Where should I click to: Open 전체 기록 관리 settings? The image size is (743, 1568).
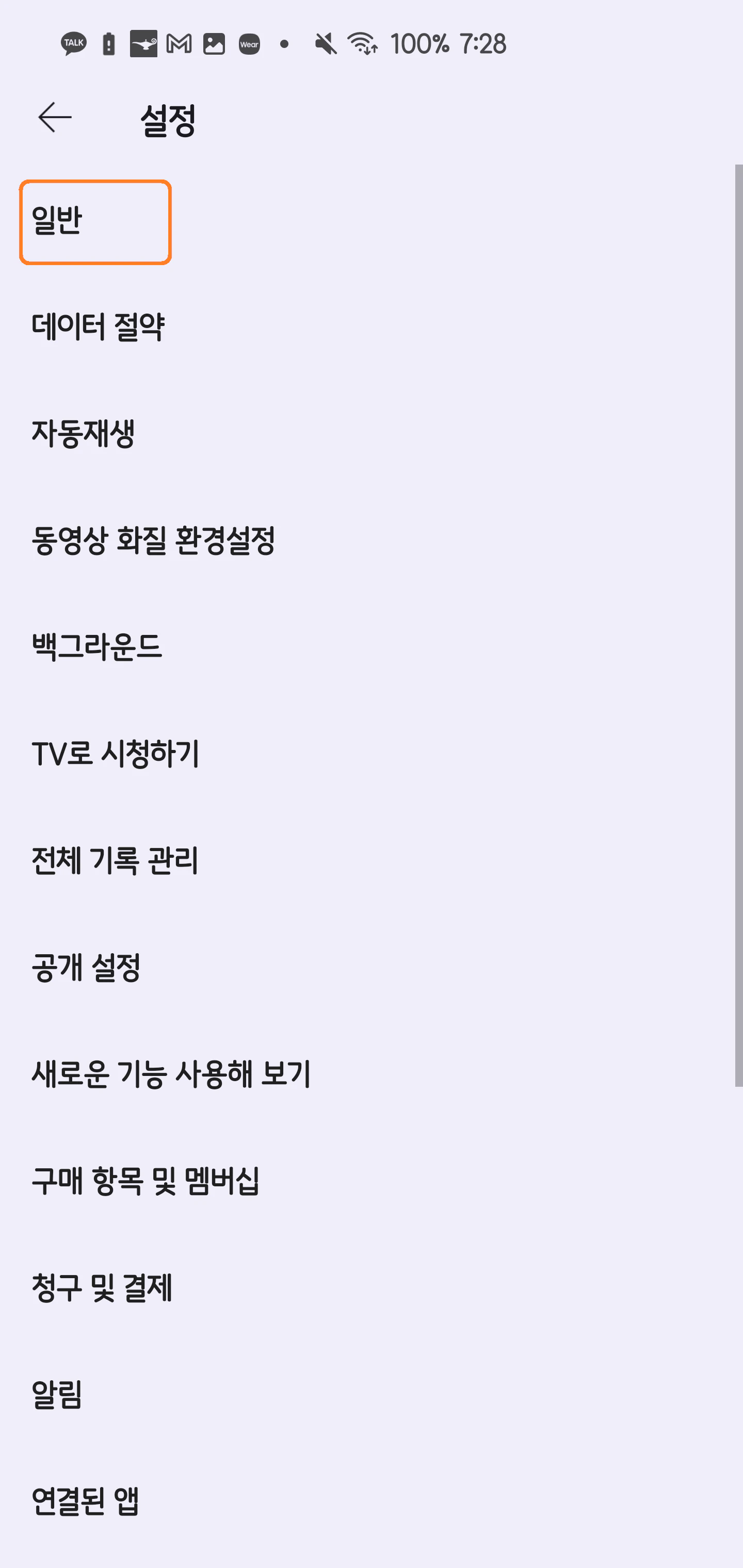(115, 862)
